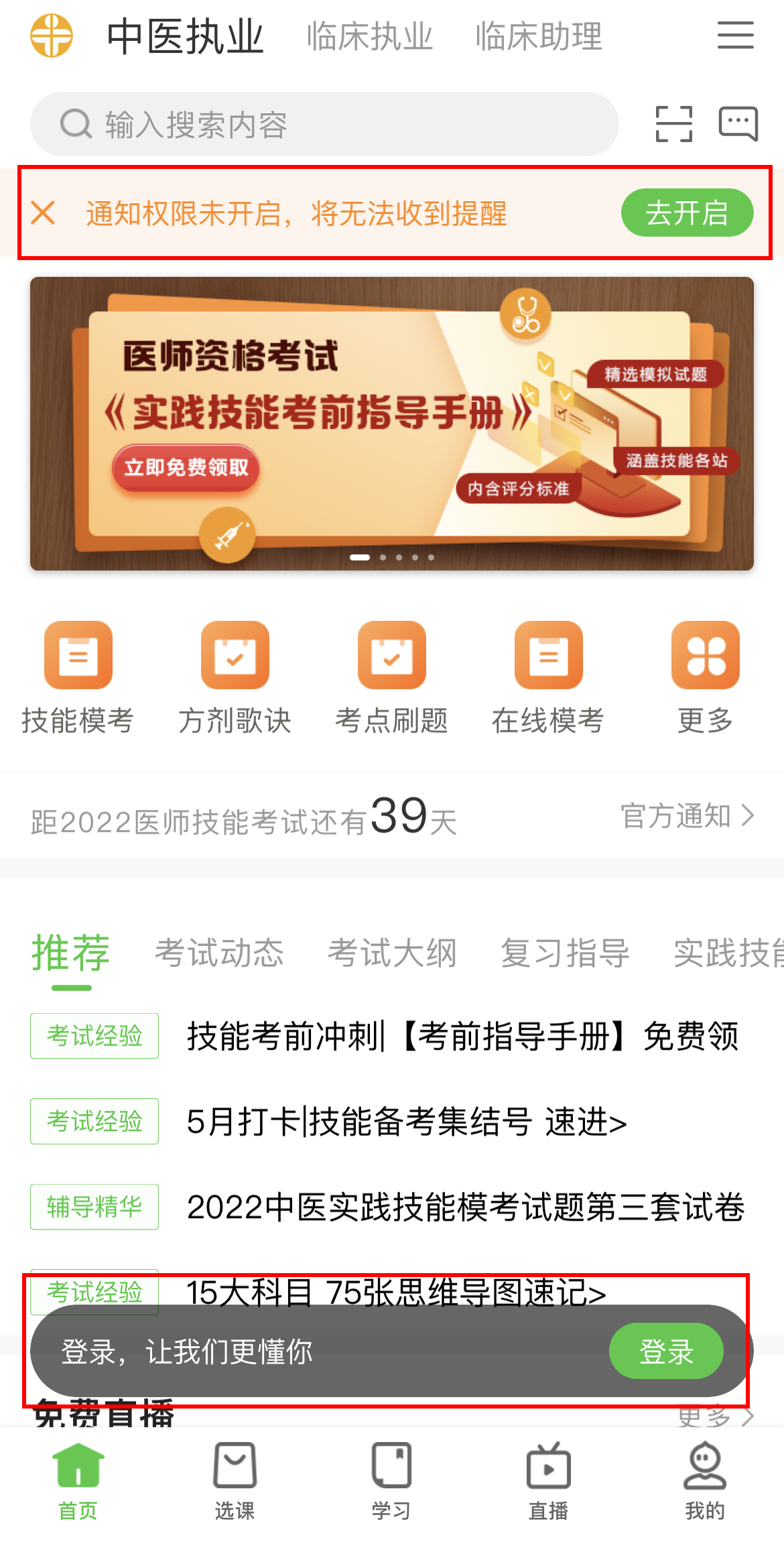Dismiss the notification permission banner
Screen dimensions: 784x1552
click(44, 213)
